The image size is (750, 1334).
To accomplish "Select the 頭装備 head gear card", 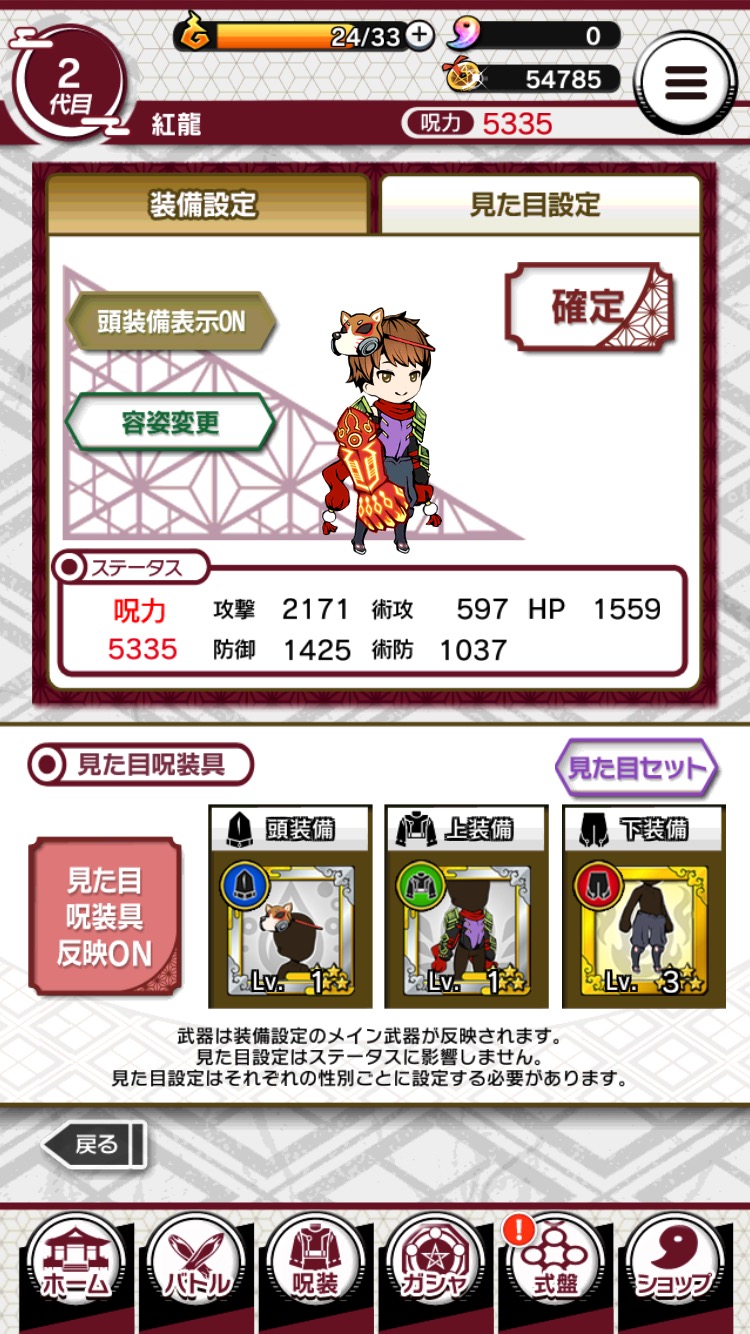I will click(290, 907).
